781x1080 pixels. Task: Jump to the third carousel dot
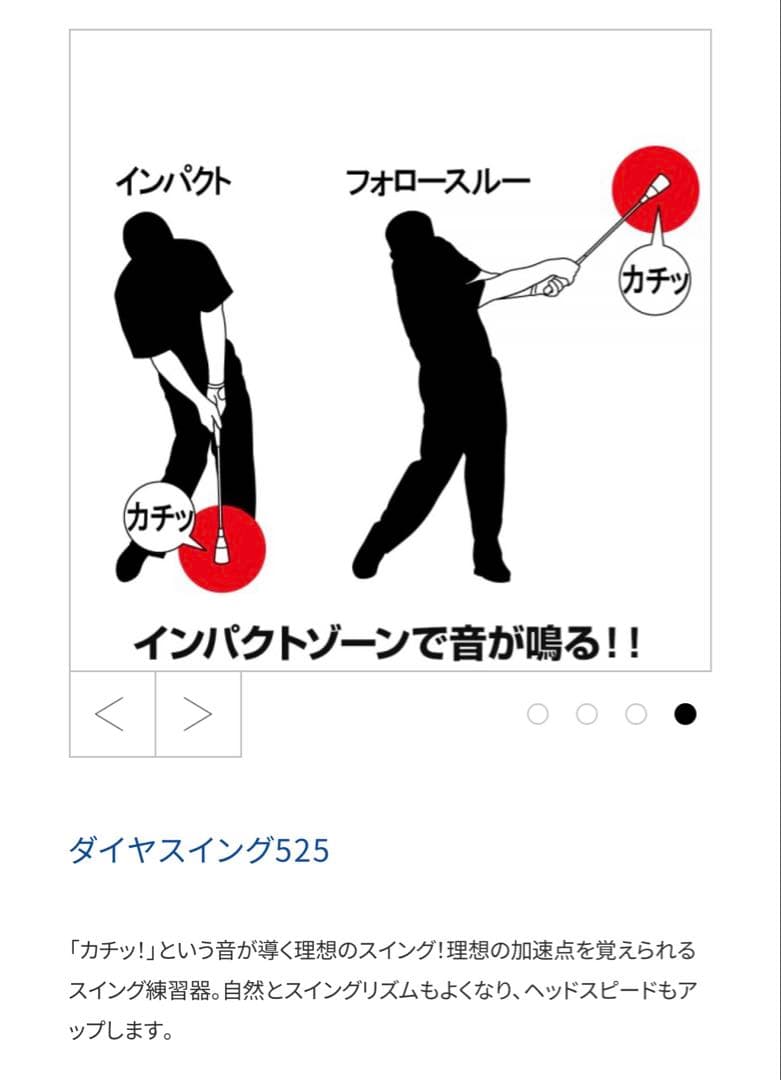[x=636, y=714]
